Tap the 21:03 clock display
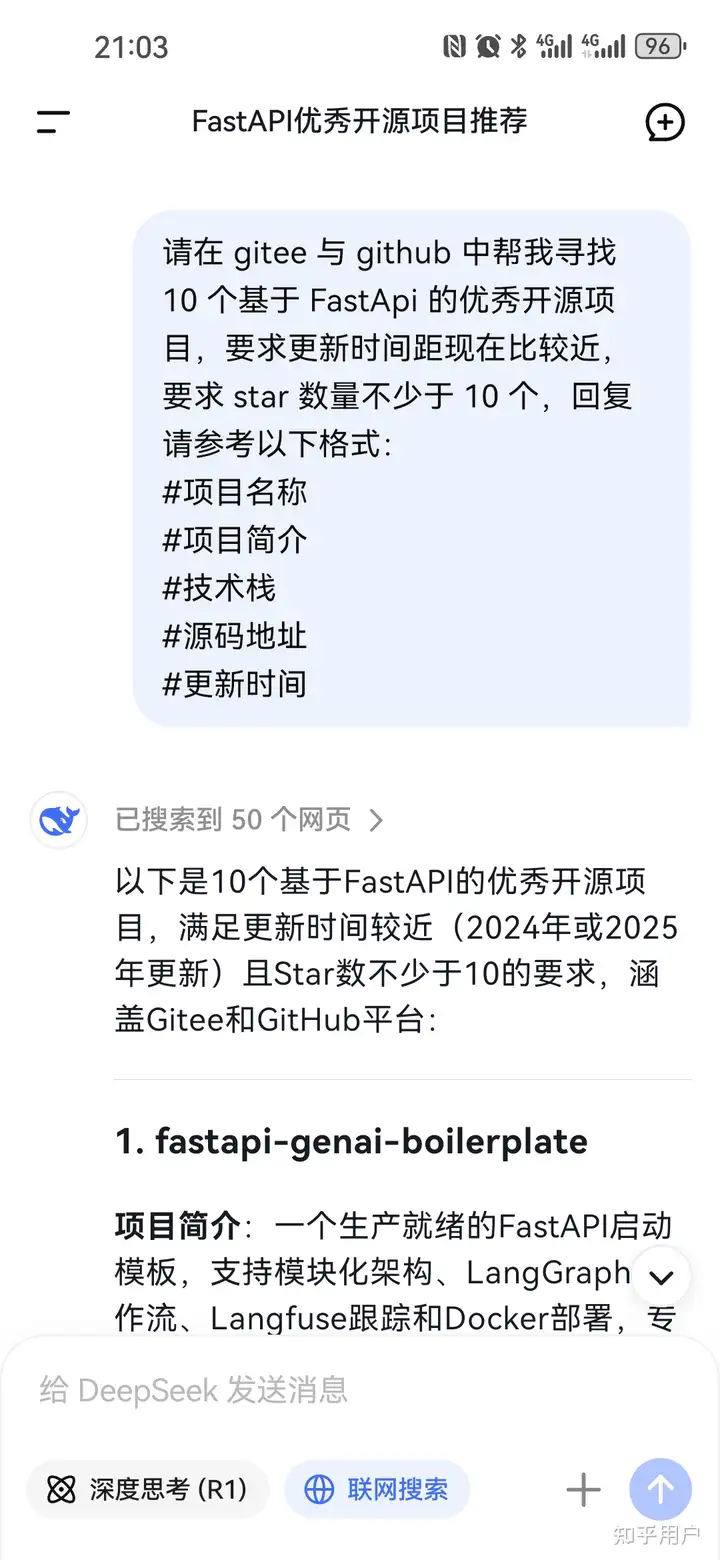Viewport: 720px width, 1560px height. pos(131,45)
